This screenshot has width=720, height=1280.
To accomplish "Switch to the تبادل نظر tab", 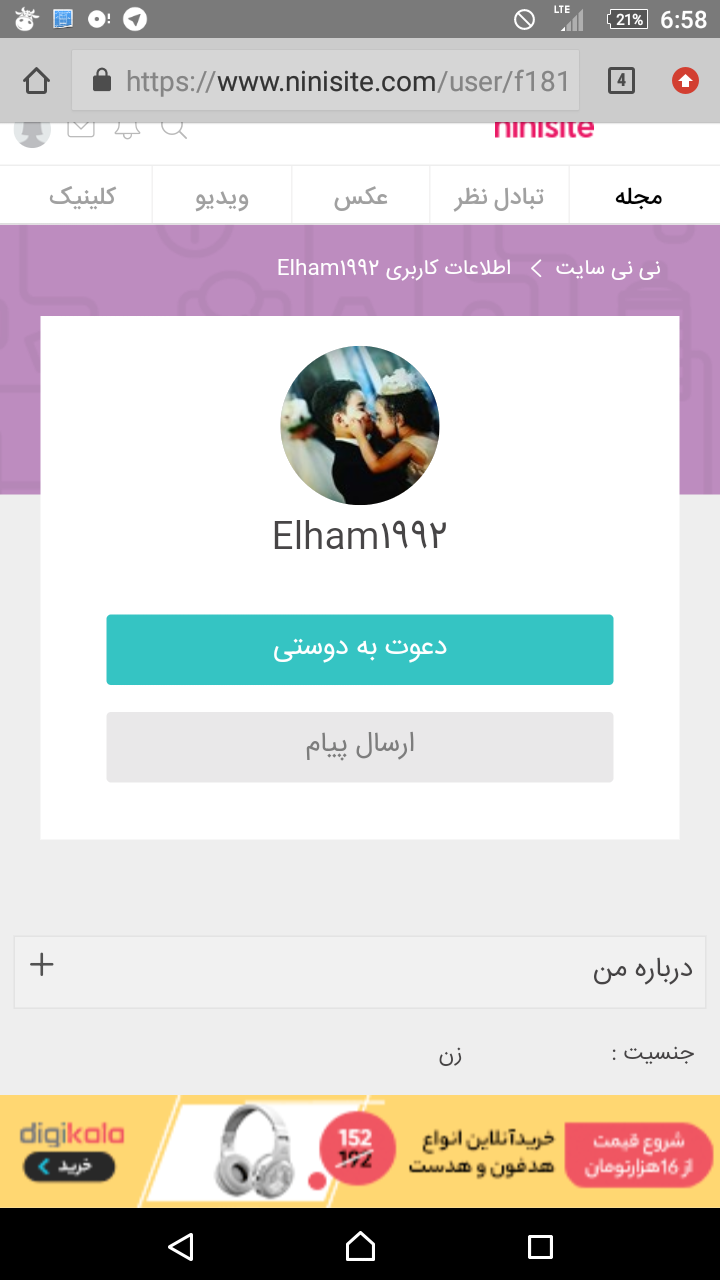I will point(499,197).
